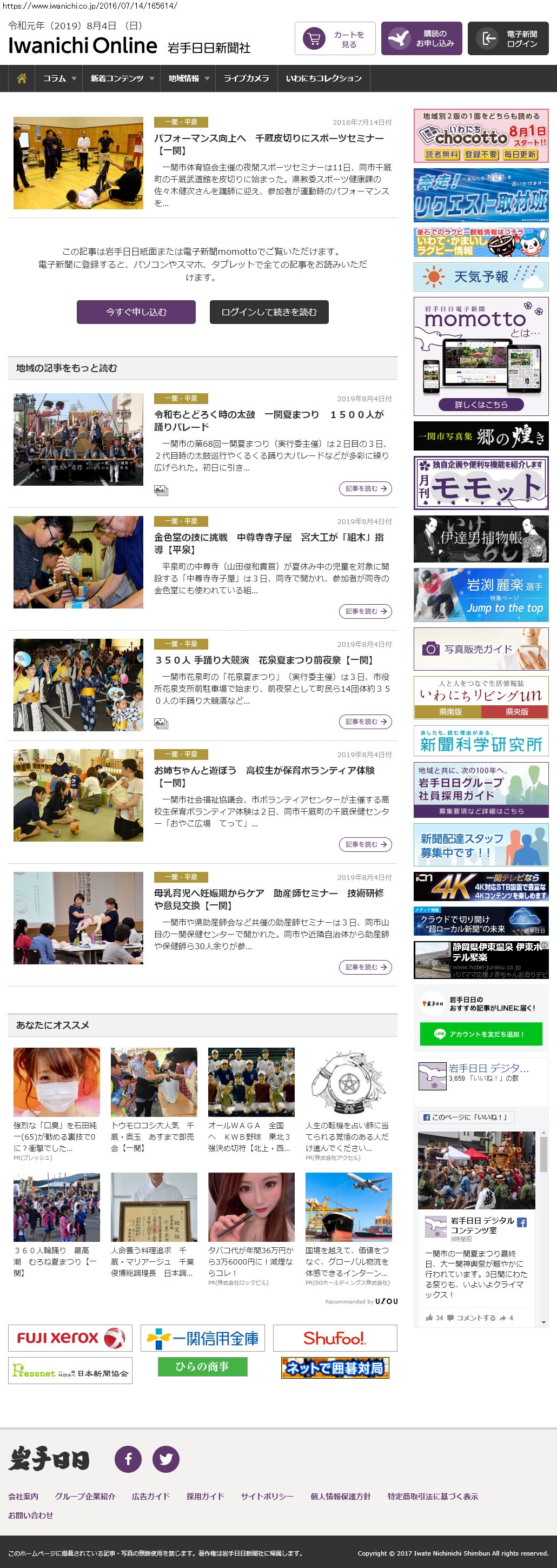This screenshot has width=557, height=1568.
Task: Go to ライブカメラ page
Action: click(x=246, y=78)
